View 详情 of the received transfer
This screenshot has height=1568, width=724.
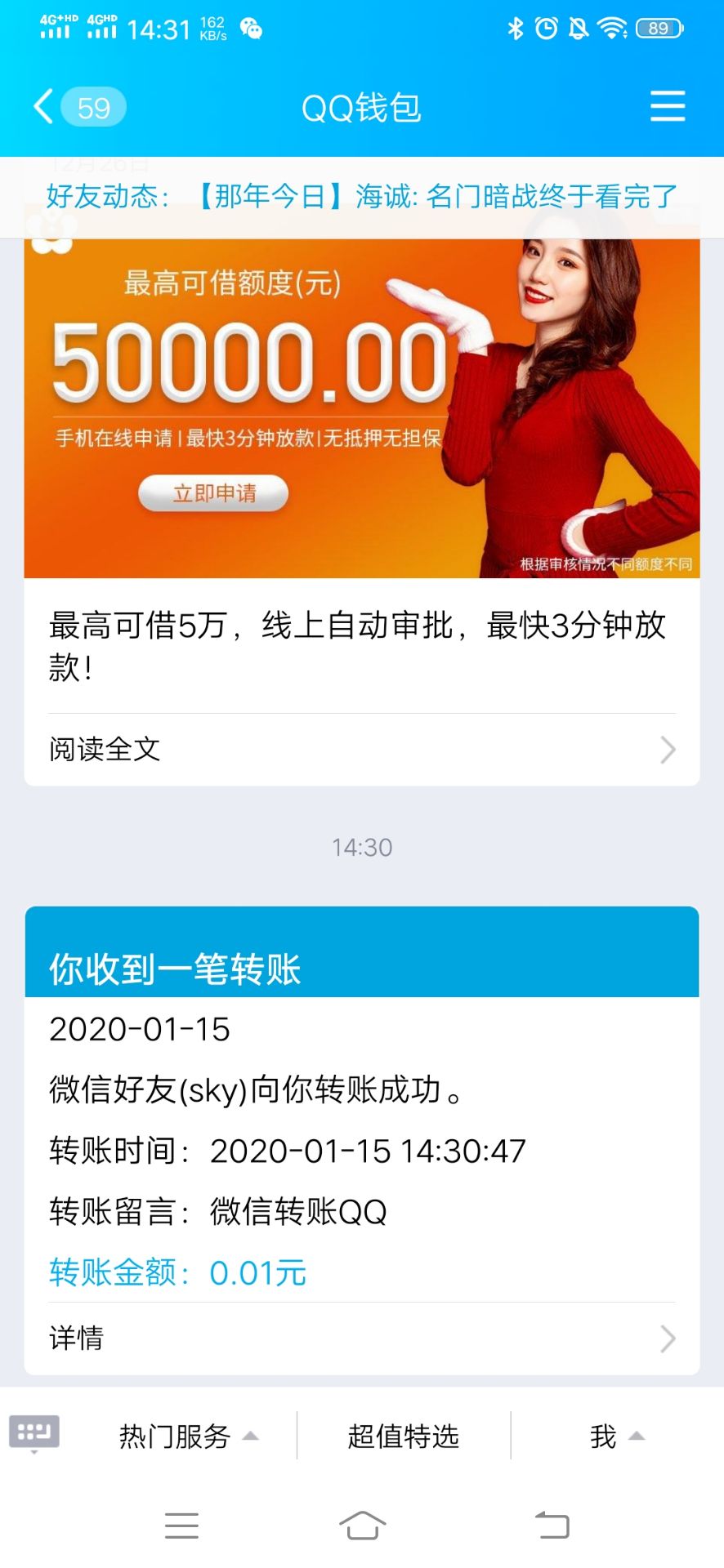coord(361,1339)
